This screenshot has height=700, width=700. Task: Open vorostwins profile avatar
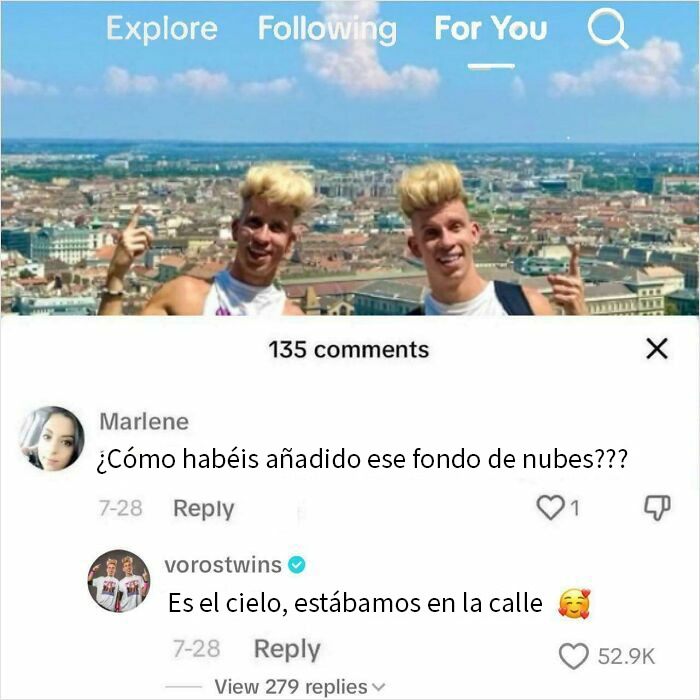[118, 581]
